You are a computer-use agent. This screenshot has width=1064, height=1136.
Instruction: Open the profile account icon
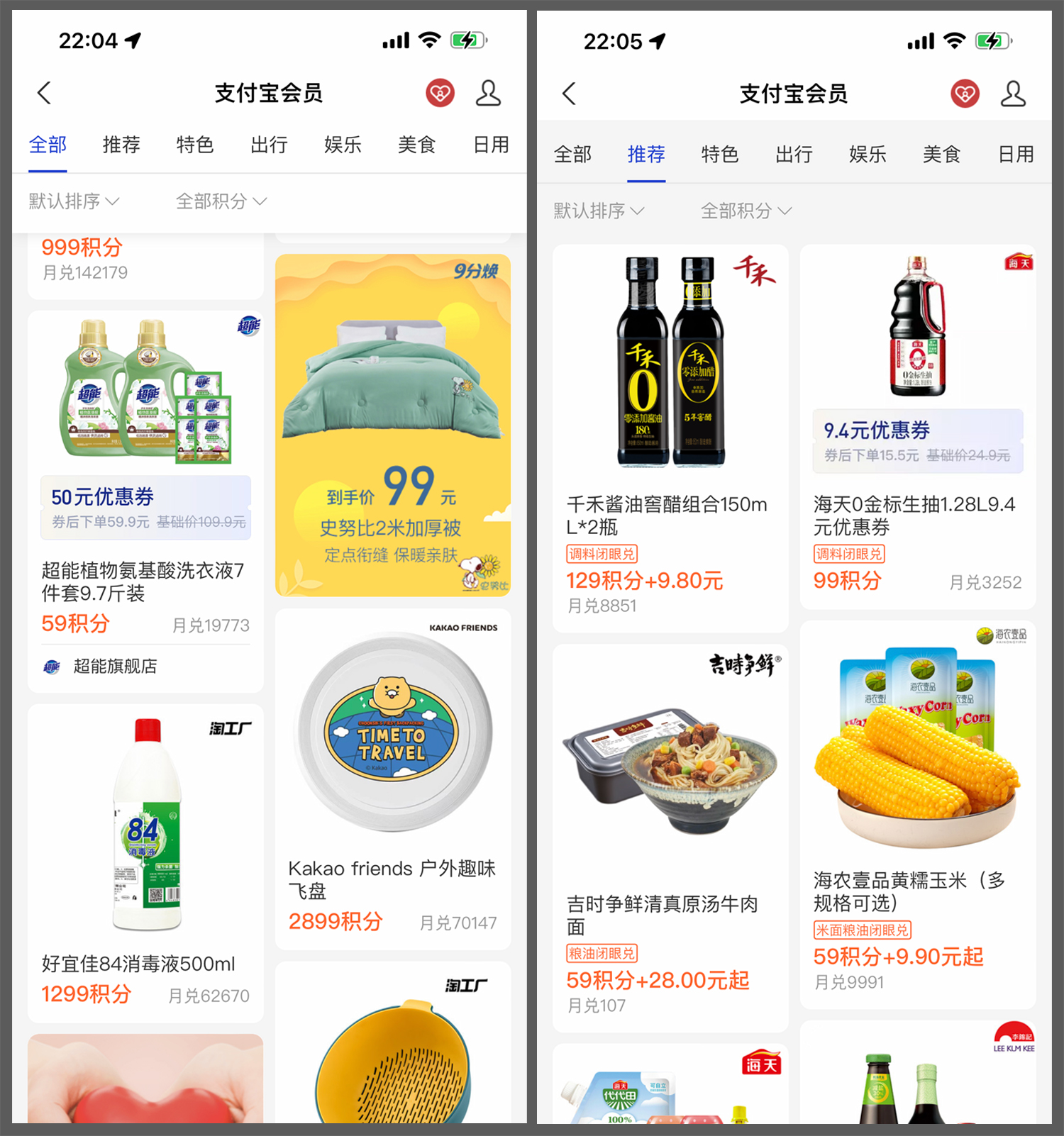[489, 92]
